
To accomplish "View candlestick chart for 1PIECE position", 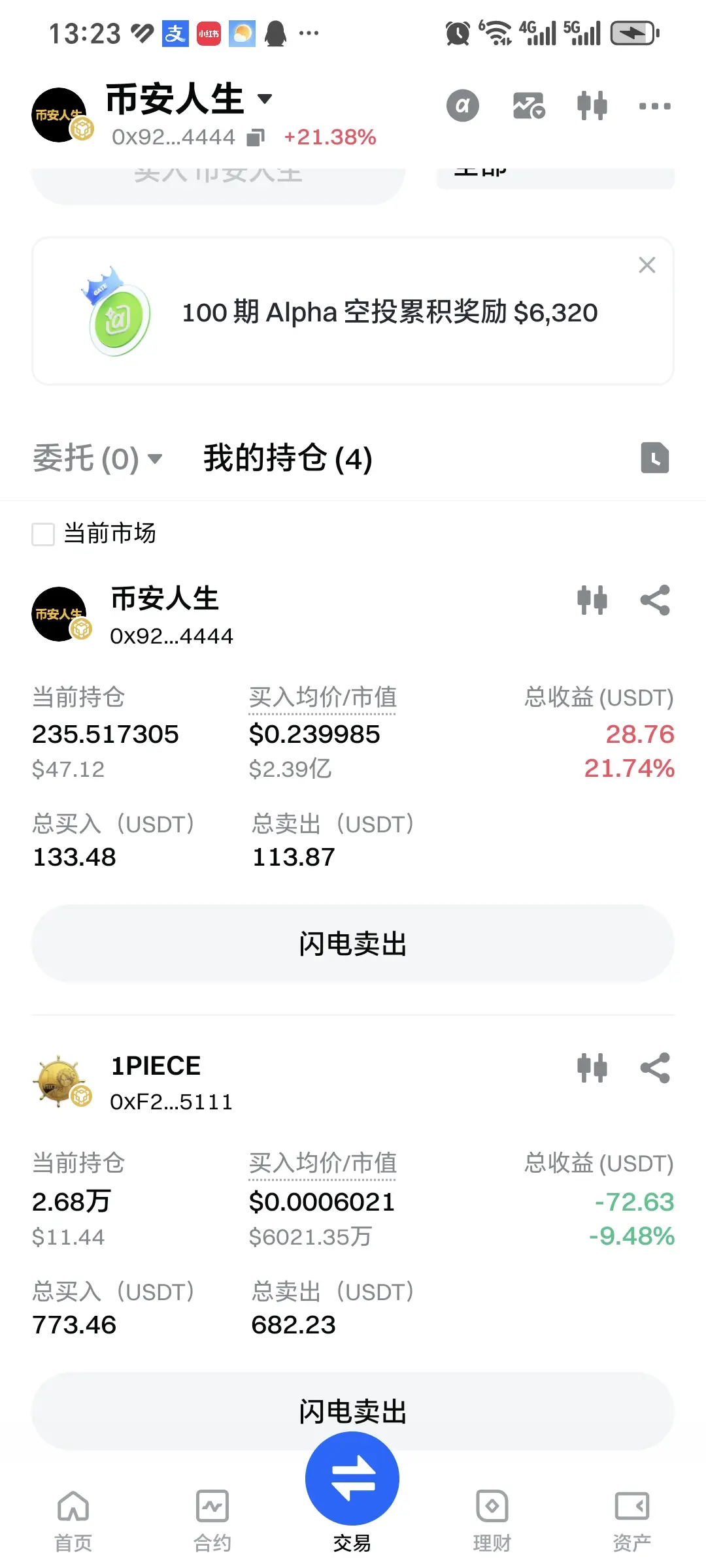I will (x=592, y=1068).
